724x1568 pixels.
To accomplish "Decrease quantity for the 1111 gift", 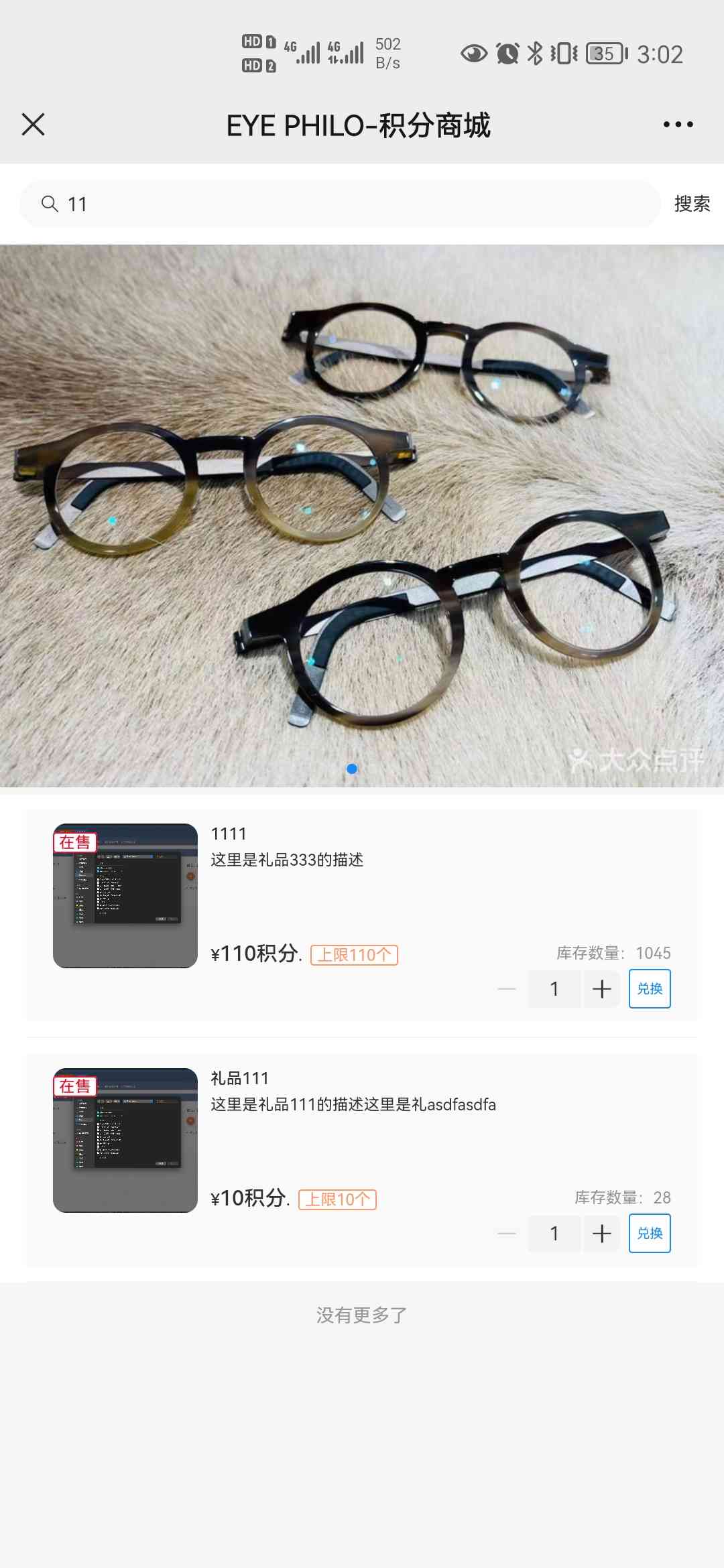I will (507, 988).
